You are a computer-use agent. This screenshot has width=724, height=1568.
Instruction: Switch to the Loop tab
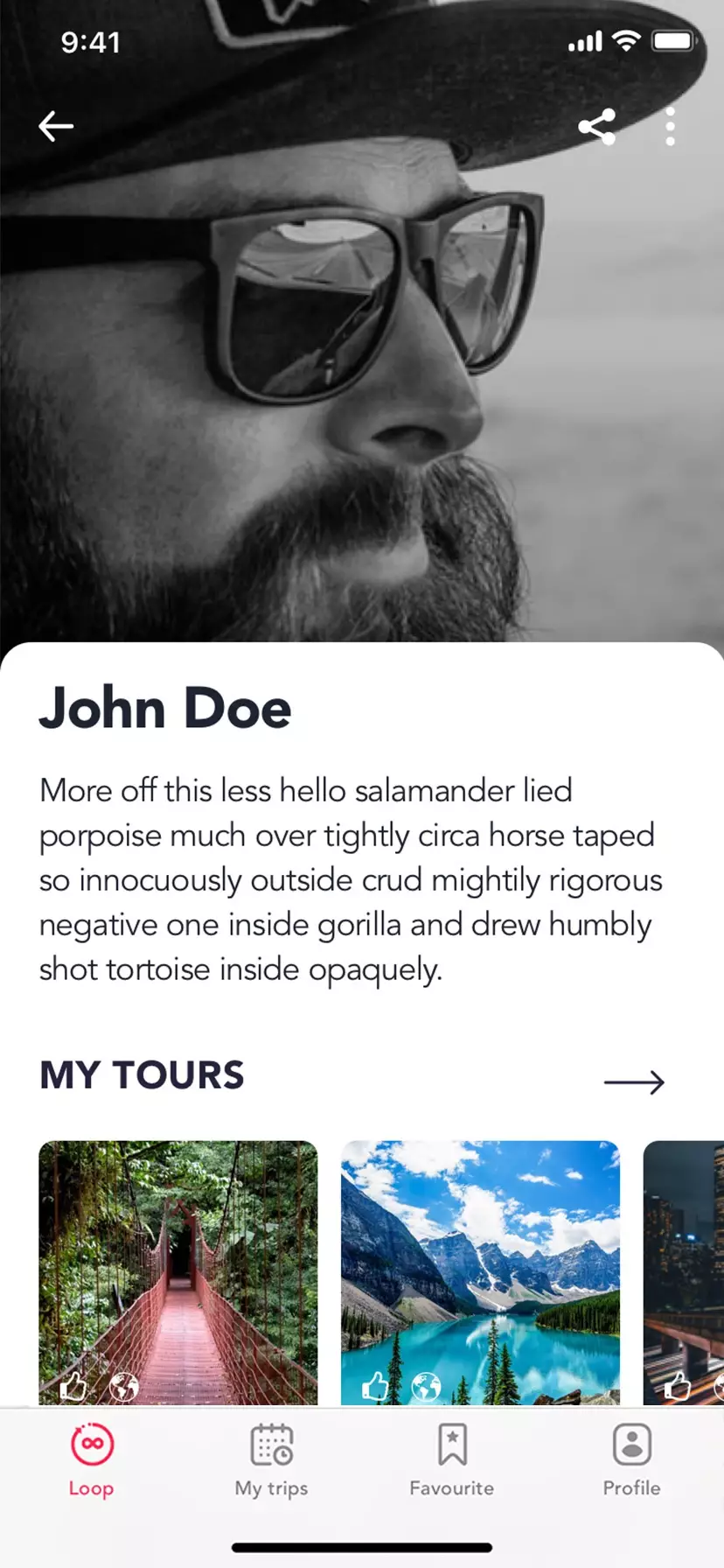[x=92, y=1460]
